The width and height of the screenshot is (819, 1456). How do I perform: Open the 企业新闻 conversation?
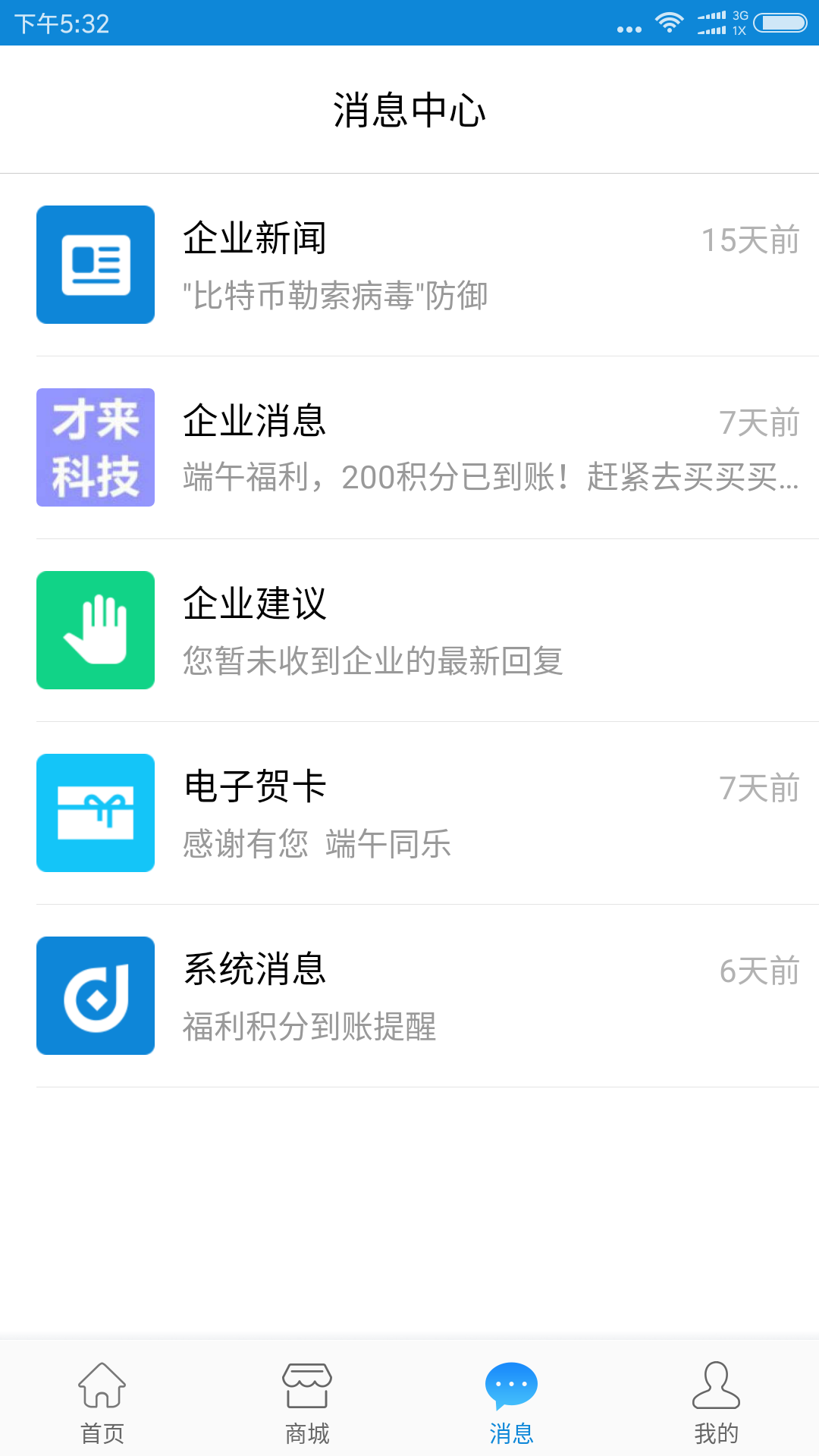[409, 264]
